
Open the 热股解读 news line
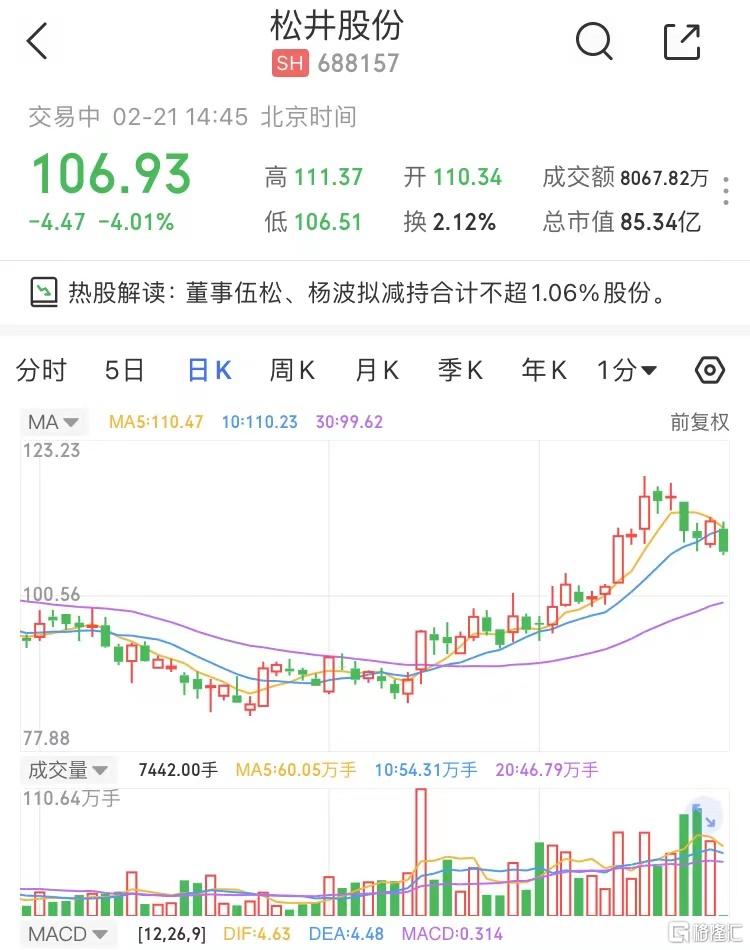coord(366,293)
